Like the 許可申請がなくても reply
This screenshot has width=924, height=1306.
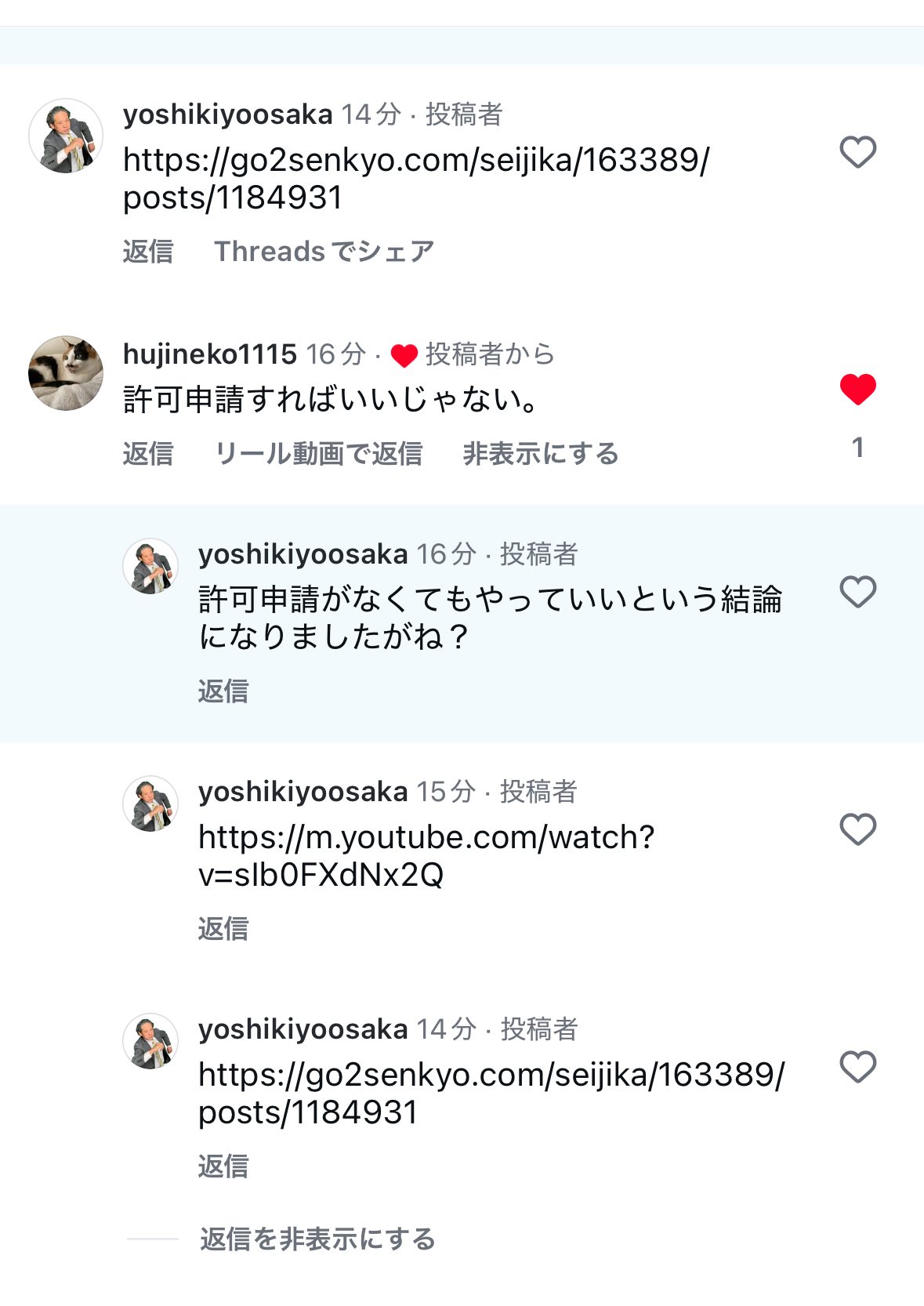pos(857,592)
